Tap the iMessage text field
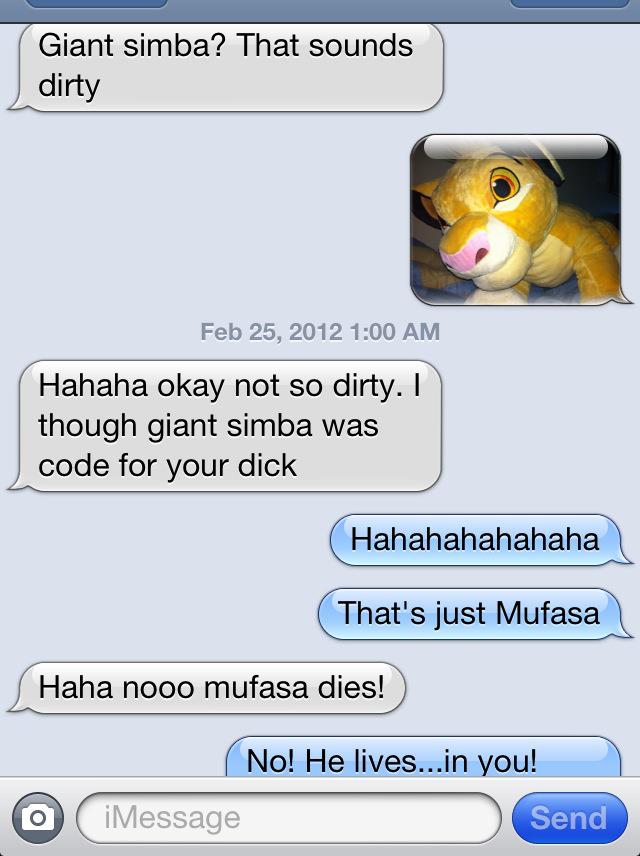 click(x=288, y=818)
